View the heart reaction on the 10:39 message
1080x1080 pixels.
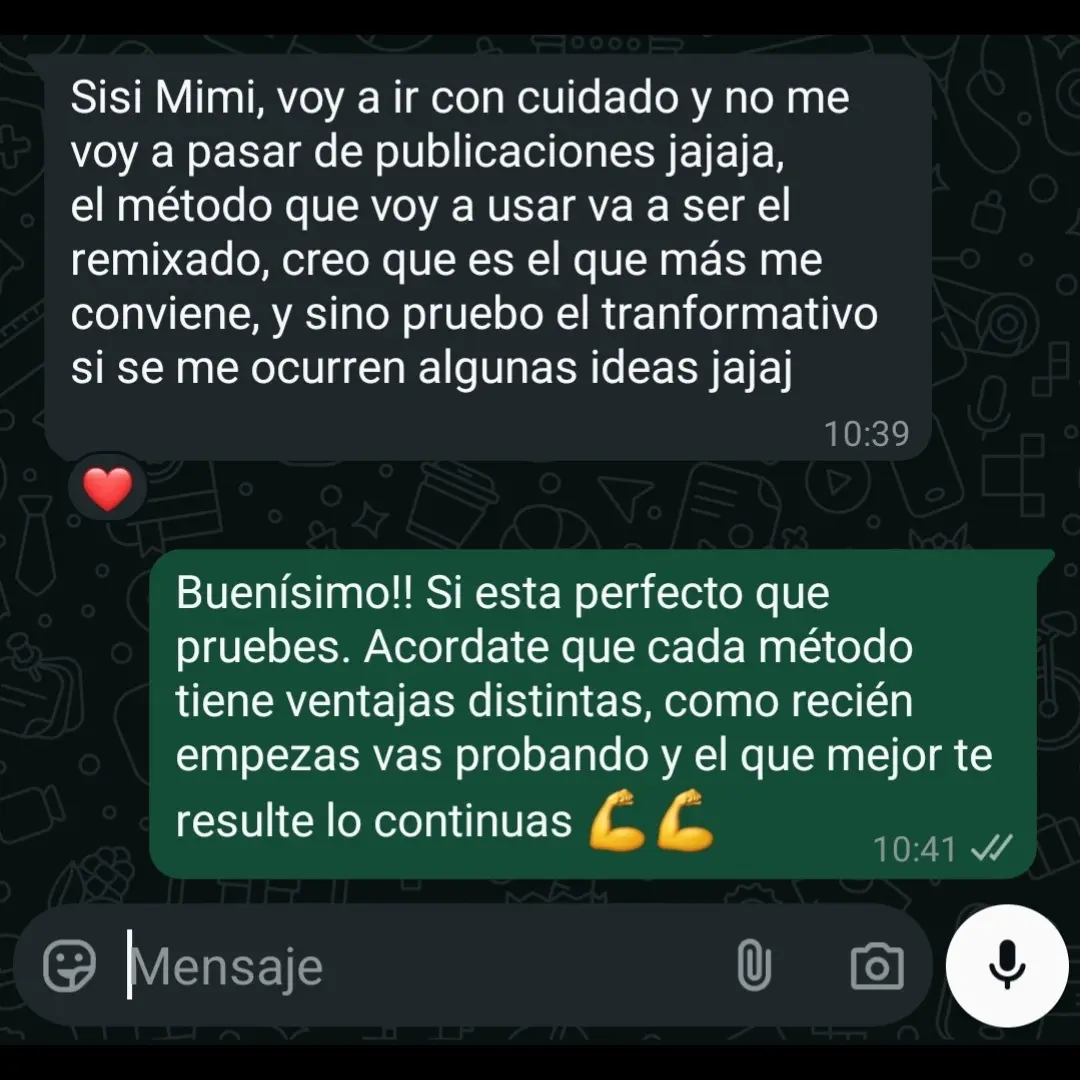click(x=107, y=490)
